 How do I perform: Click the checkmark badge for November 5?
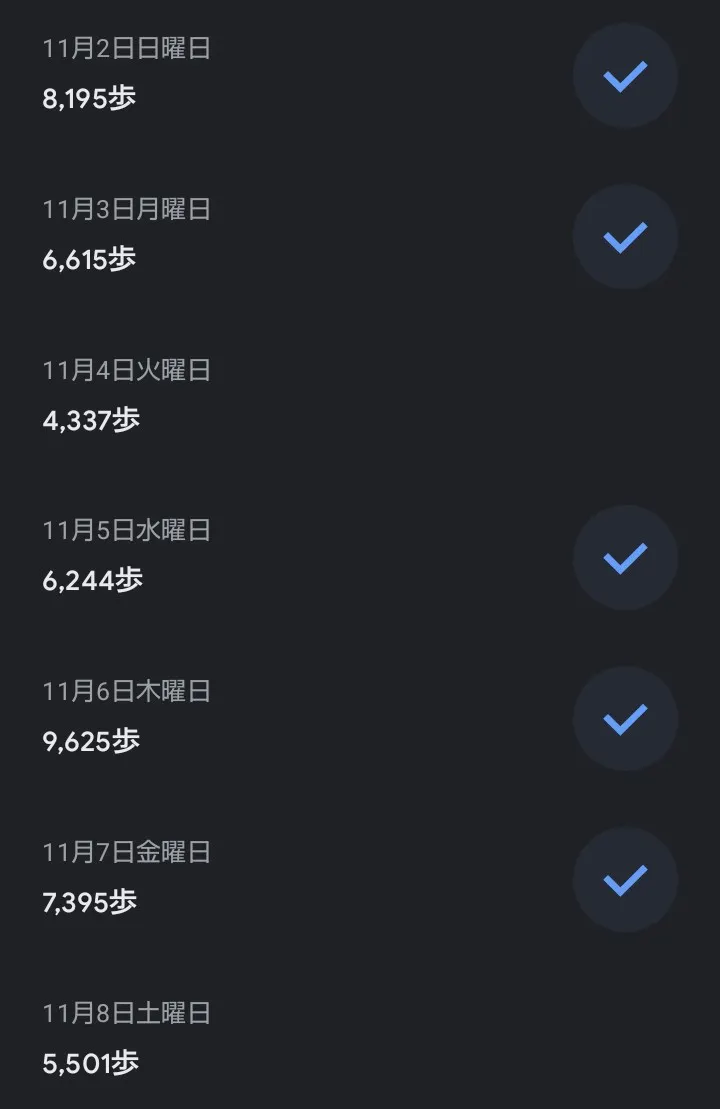625,557
